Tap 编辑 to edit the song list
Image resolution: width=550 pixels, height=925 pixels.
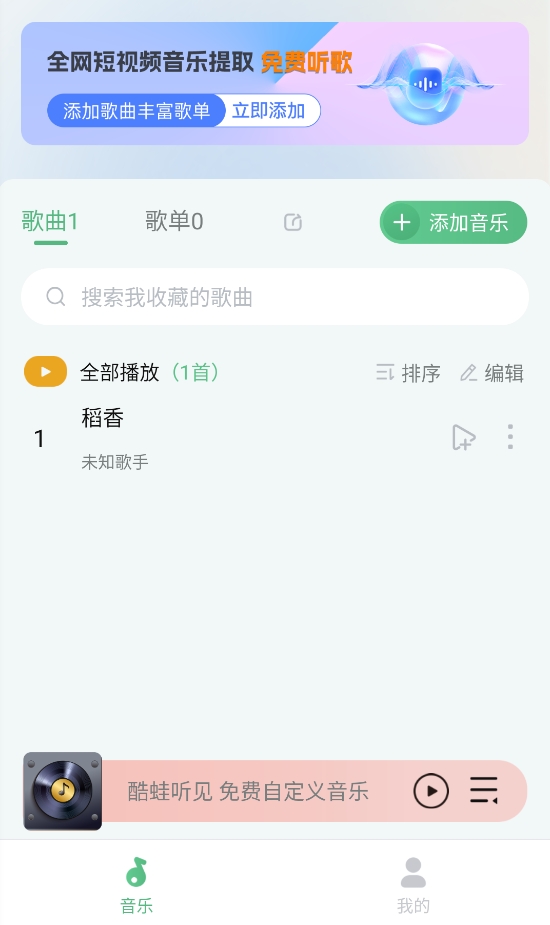(492, 373)
